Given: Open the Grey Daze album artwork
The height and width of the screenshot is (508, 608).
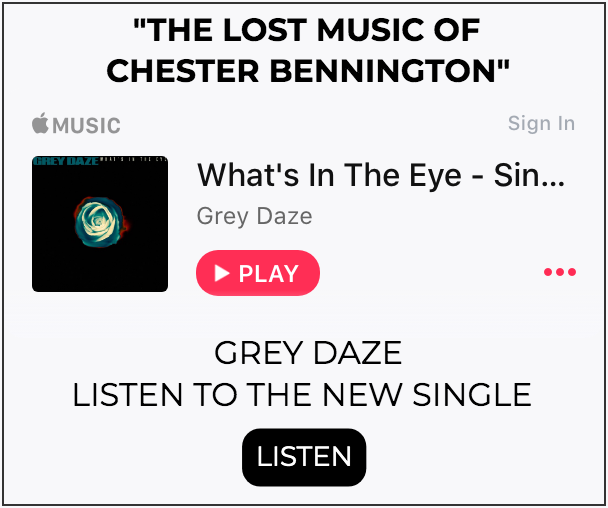Looking at the screenshot, I should pos(100,224).
